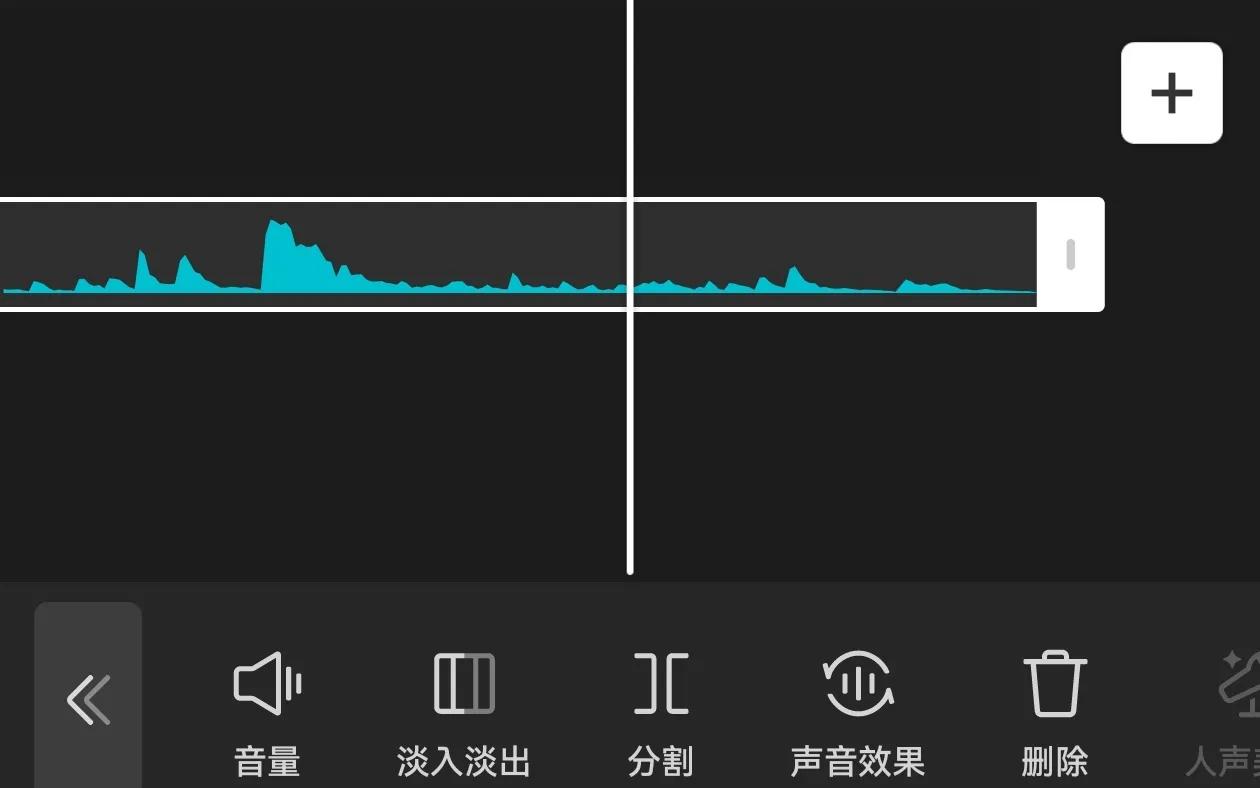This screenshot has height=788, width=1260.
Task: Open the partially visible 人声 tool
Action: coord(1225,714)
